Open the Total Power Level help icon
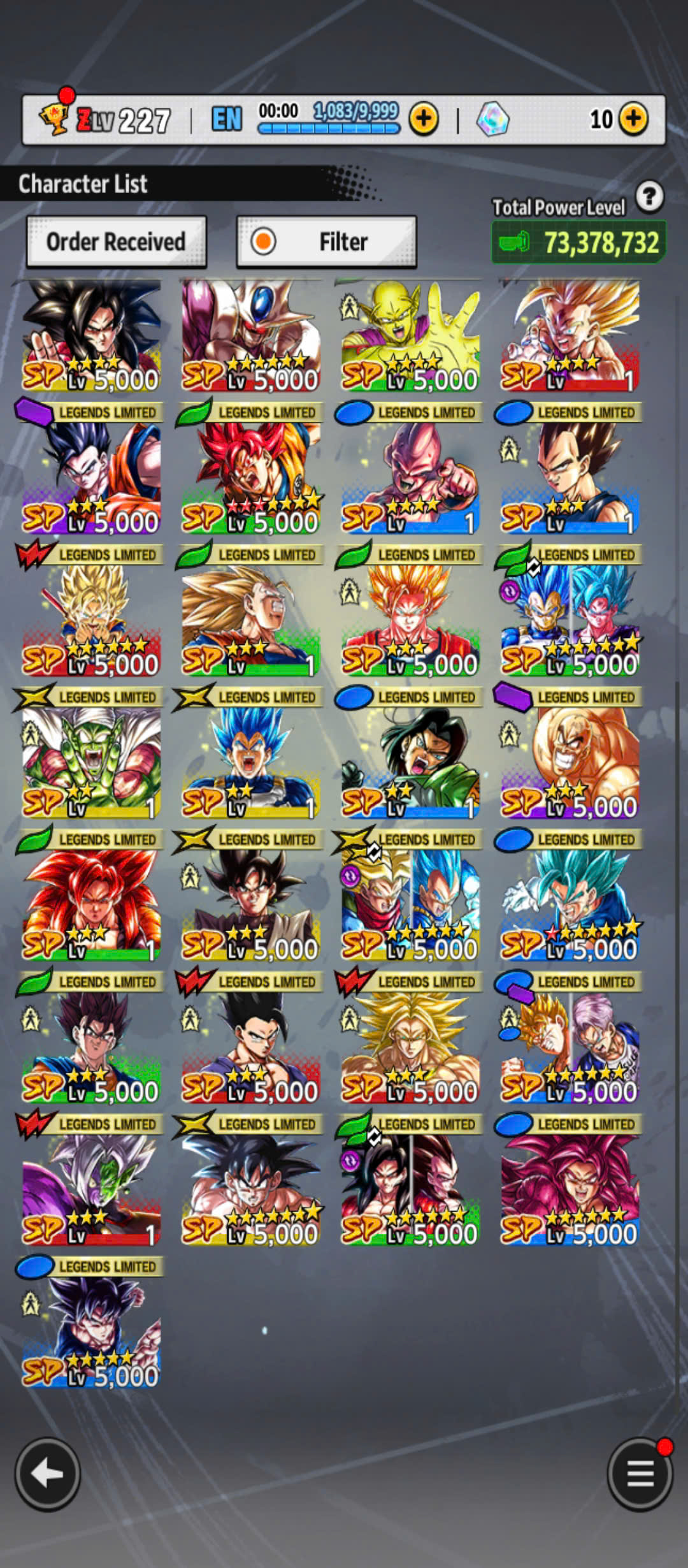 coord(649,196)
